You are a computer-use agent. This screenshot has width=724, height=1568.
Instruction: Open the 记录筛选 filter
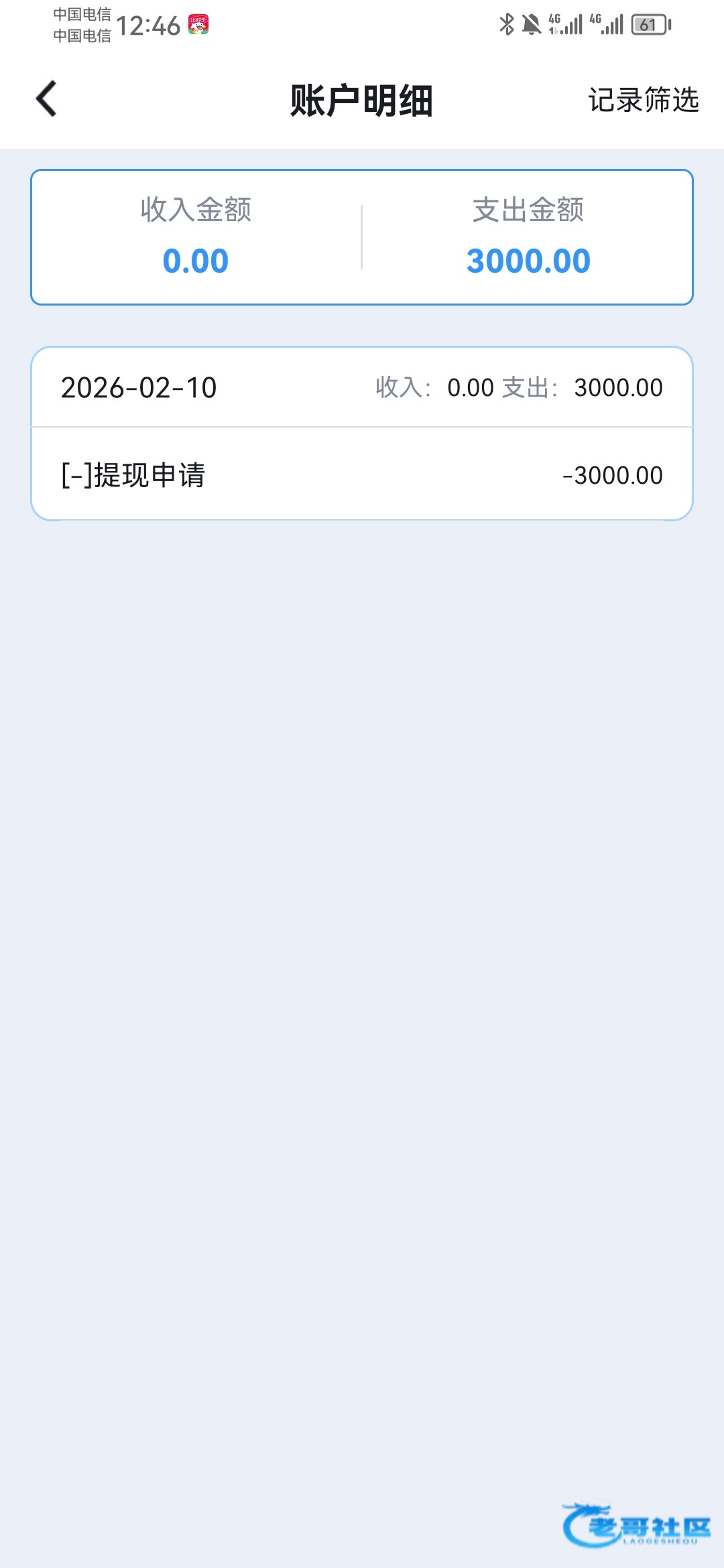tap(643, 101)
